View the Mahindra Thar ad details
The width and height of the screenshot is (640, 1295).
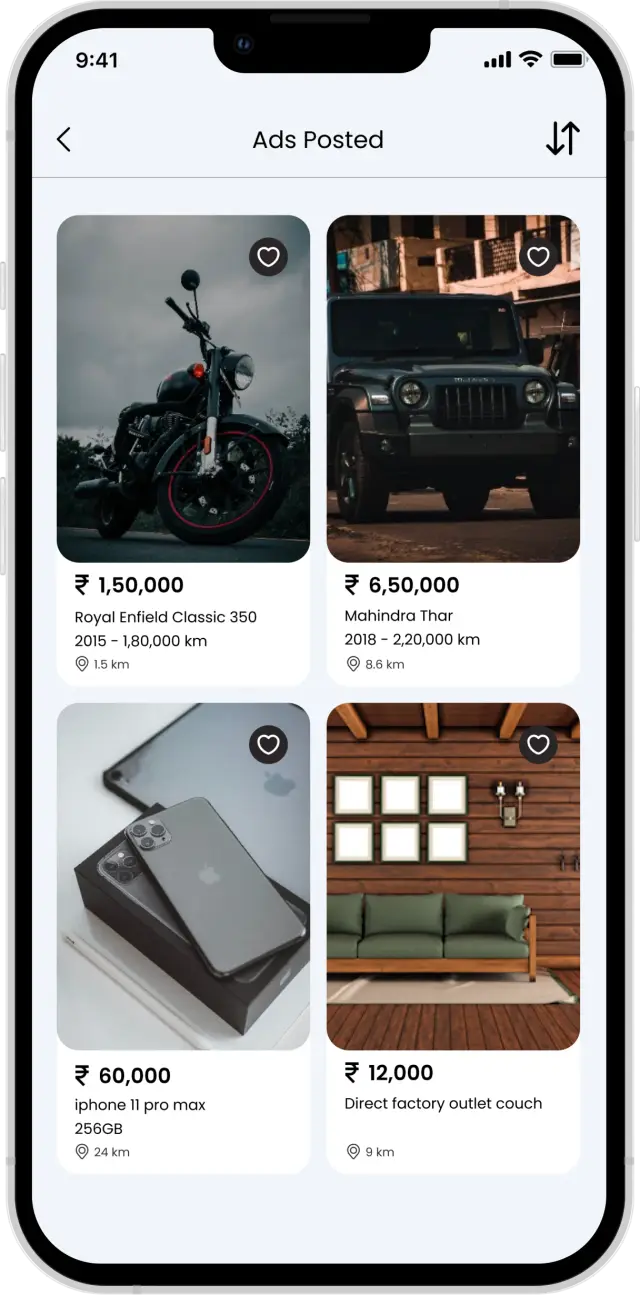pos(453,450)
